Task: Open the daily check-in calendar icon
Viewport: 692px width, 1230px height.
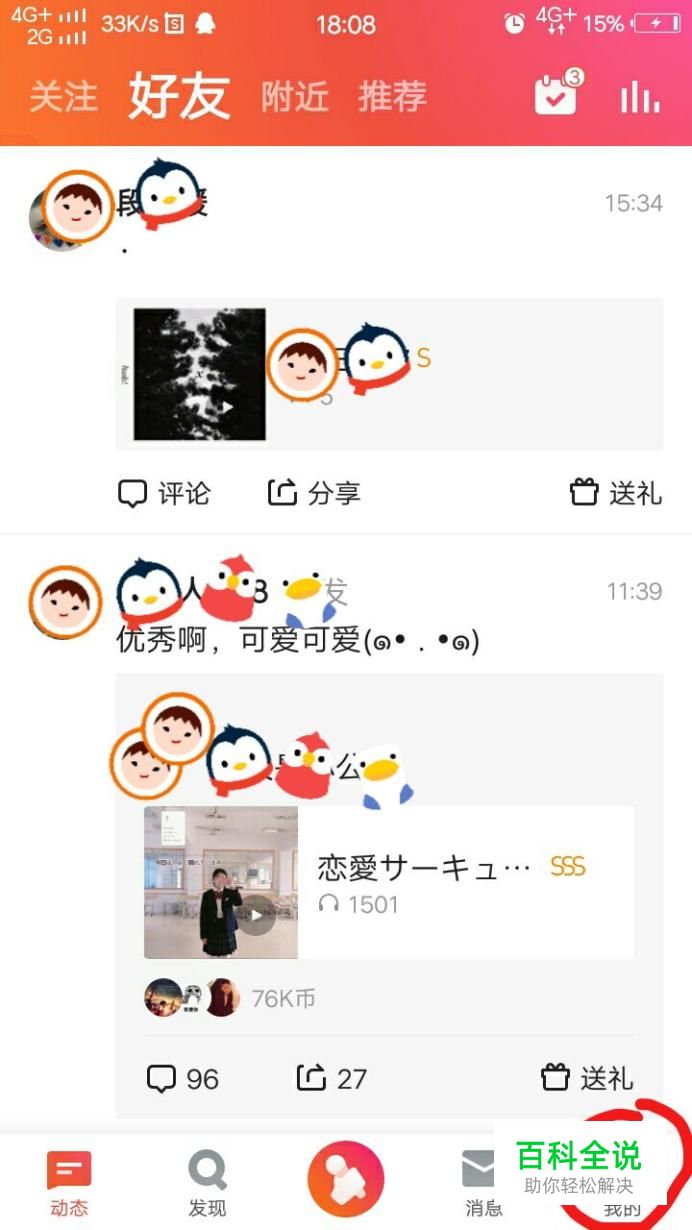Action: pyautogui.click(x=557, y=96)
